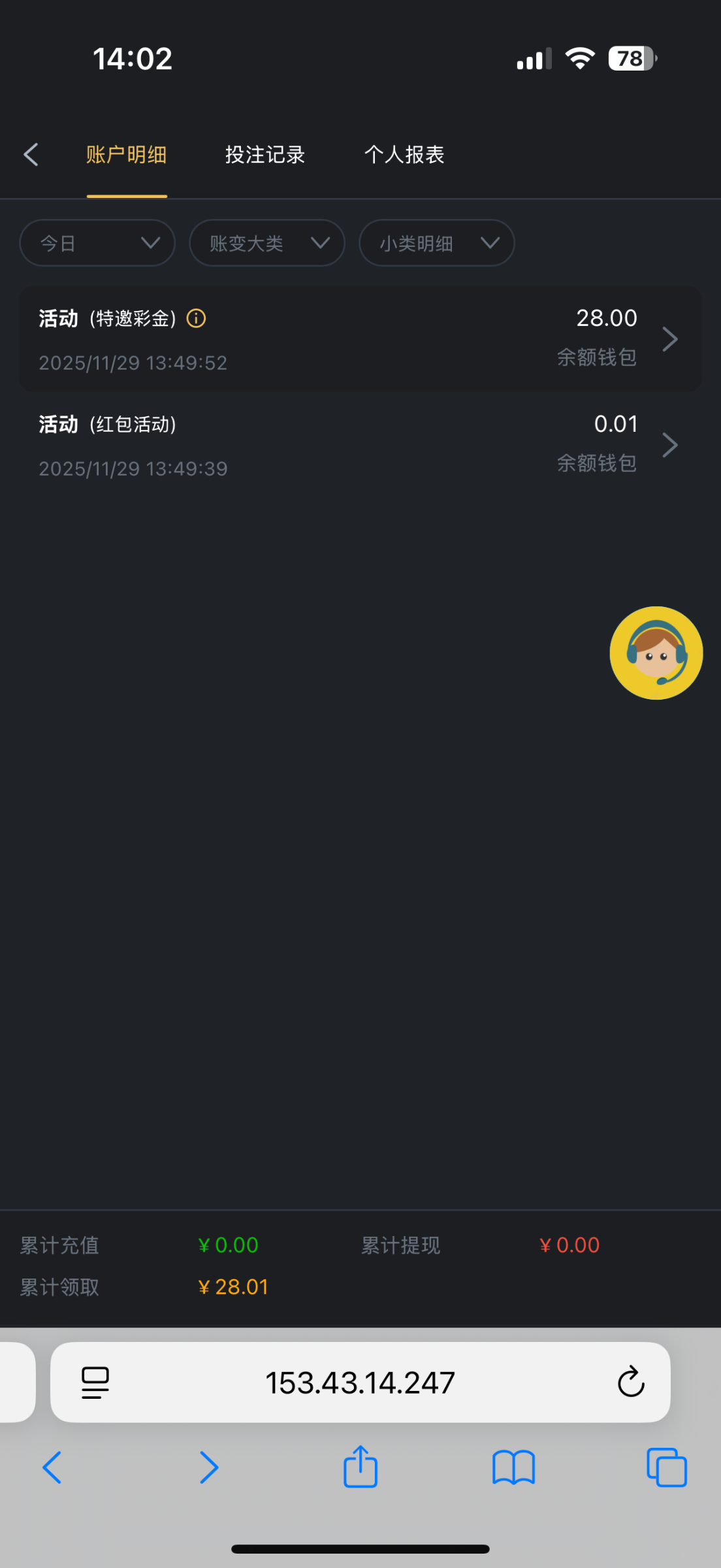Share this page from the Safari toolbar
The width and height of the screenshot is (721, 1568).
[360, 1467]
